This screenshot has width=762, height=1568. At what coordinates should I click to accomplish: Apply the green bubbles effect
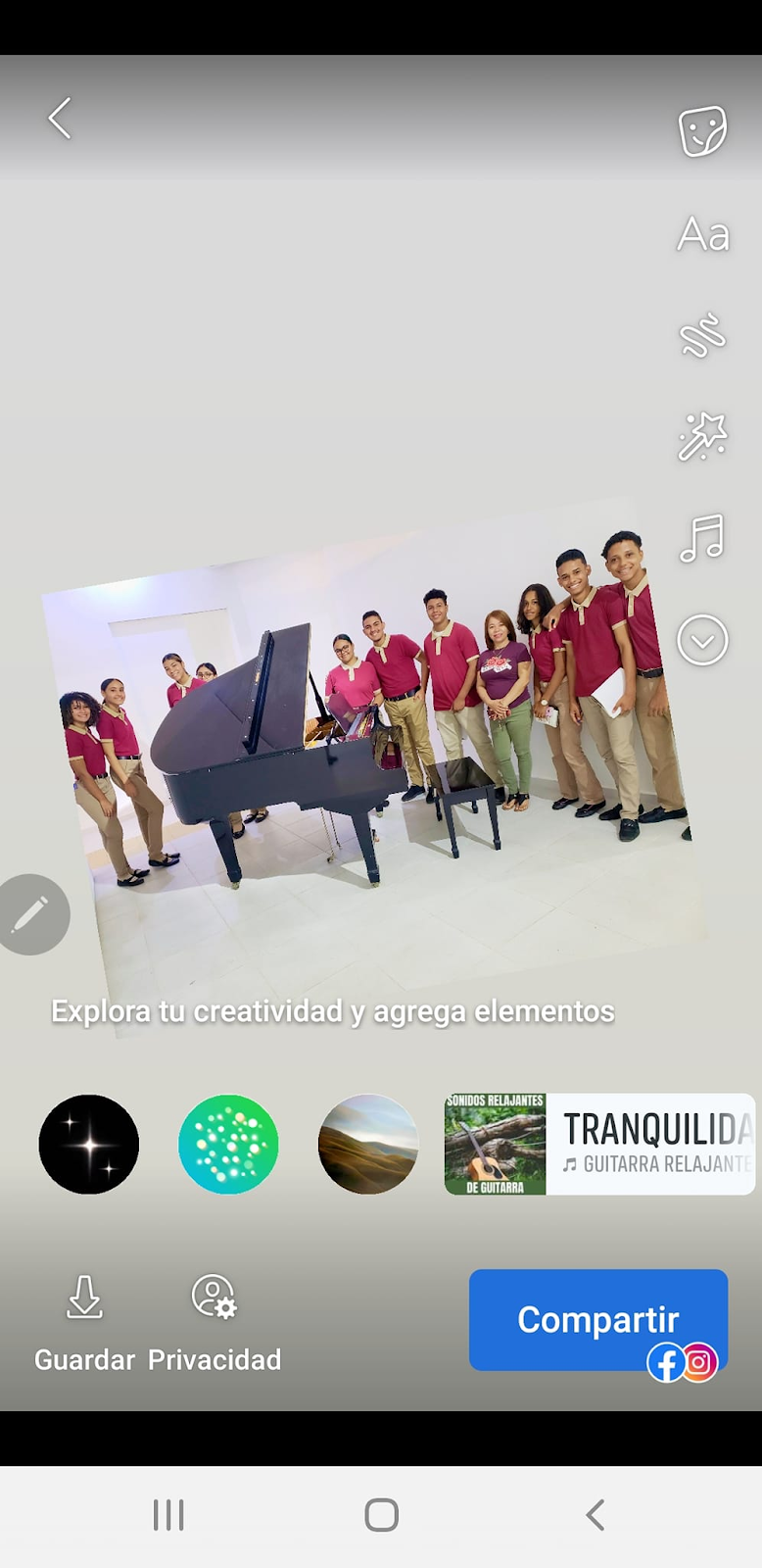pyautogui.click(x=228, y=1144)
